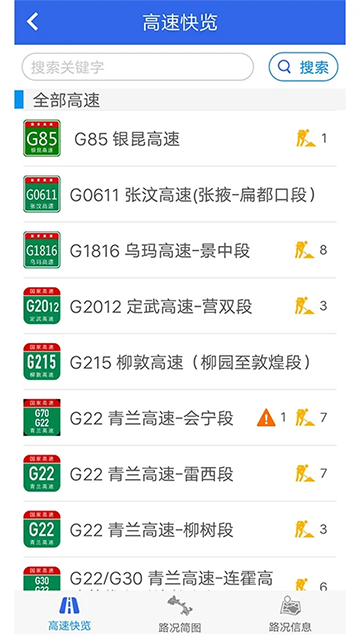
Task: Open G85 银昆高速 row
Action: point(180,139)
